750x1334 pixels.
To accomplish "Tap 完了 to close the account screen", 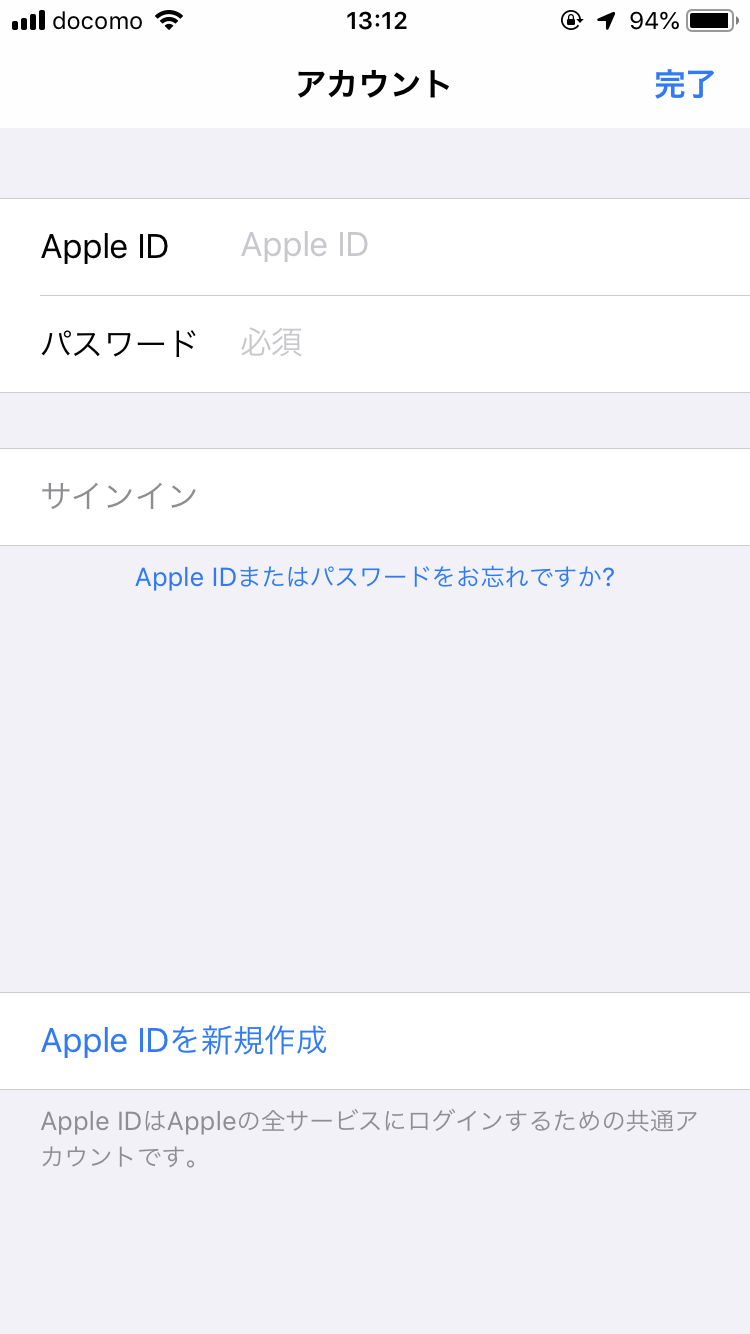I will click(684, 84).
